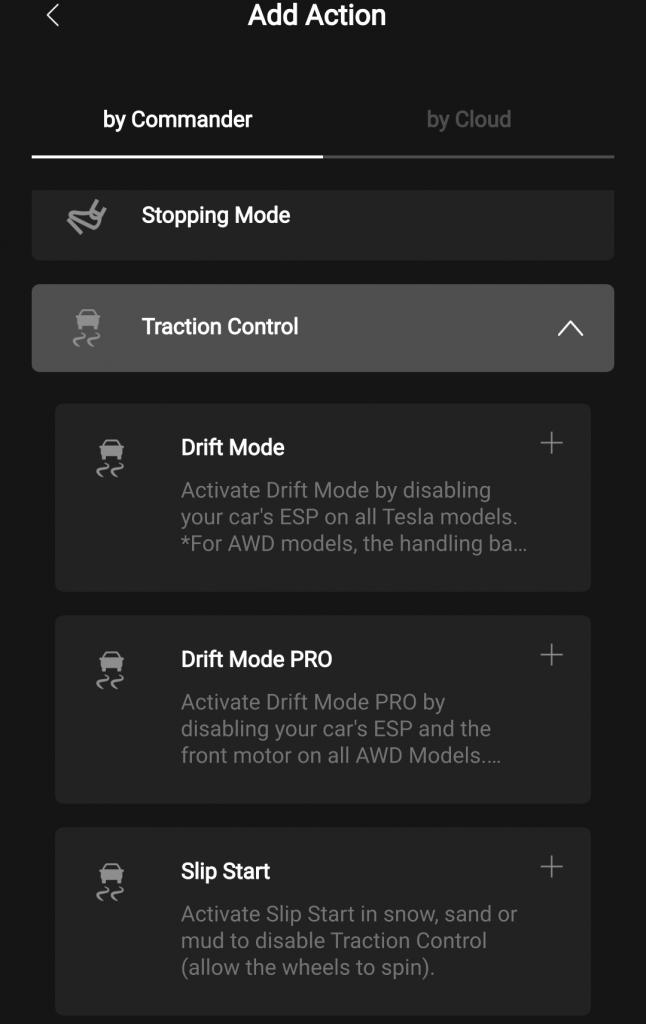Open the Stopping Mode section

(322, 216)
